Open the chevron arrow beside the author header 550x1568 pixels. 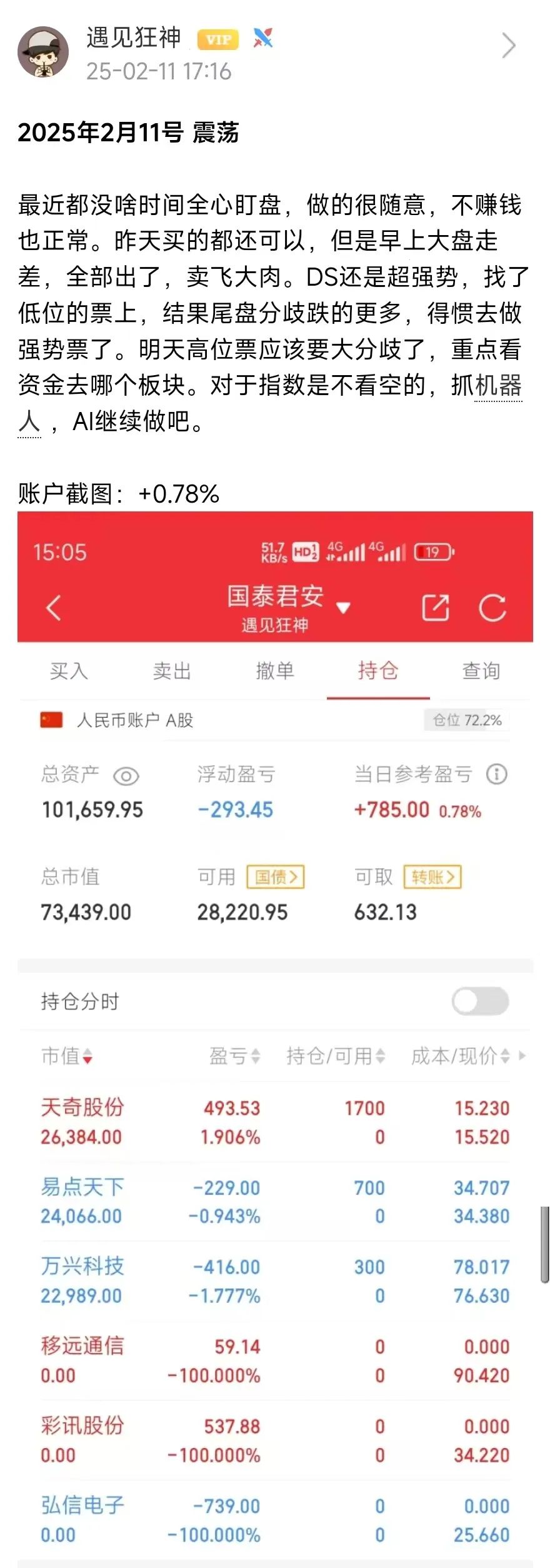[509, 46]
